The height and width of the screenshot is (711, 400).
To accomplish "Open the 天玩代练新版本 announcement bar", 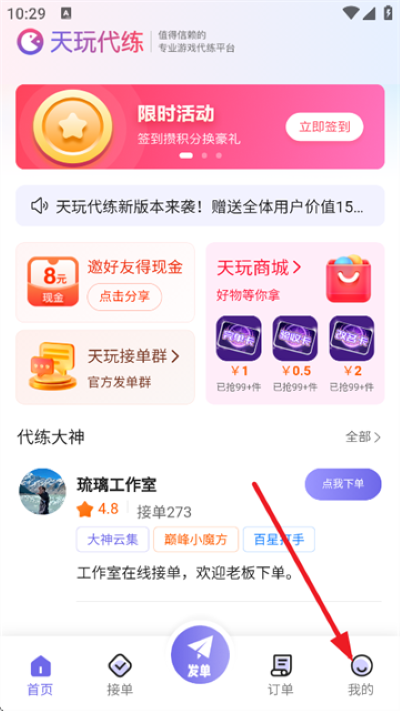I will (200, 206).
